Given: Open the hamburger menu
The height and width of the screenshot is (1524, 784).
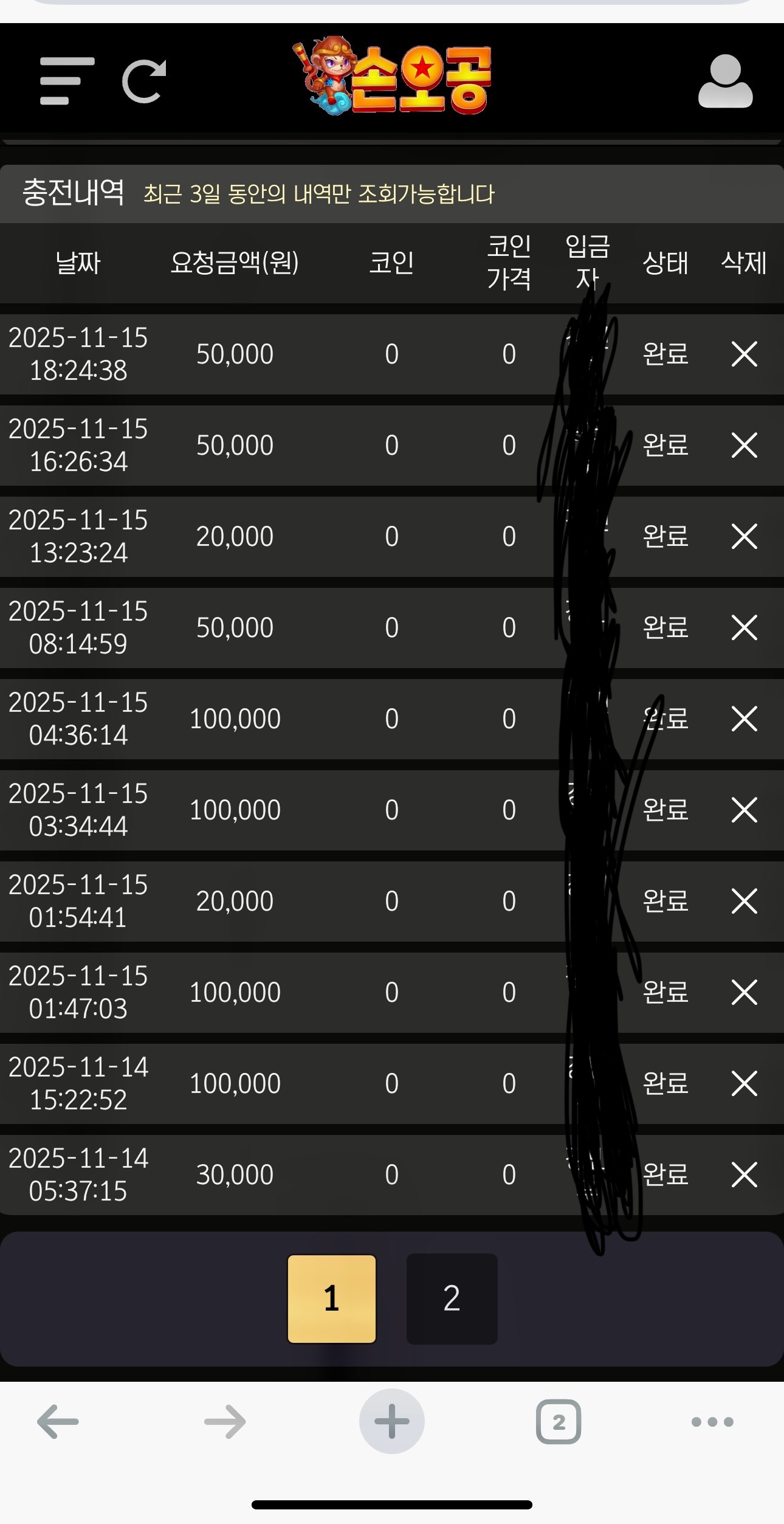Looking at the screenshot, I should coord(67,81).
